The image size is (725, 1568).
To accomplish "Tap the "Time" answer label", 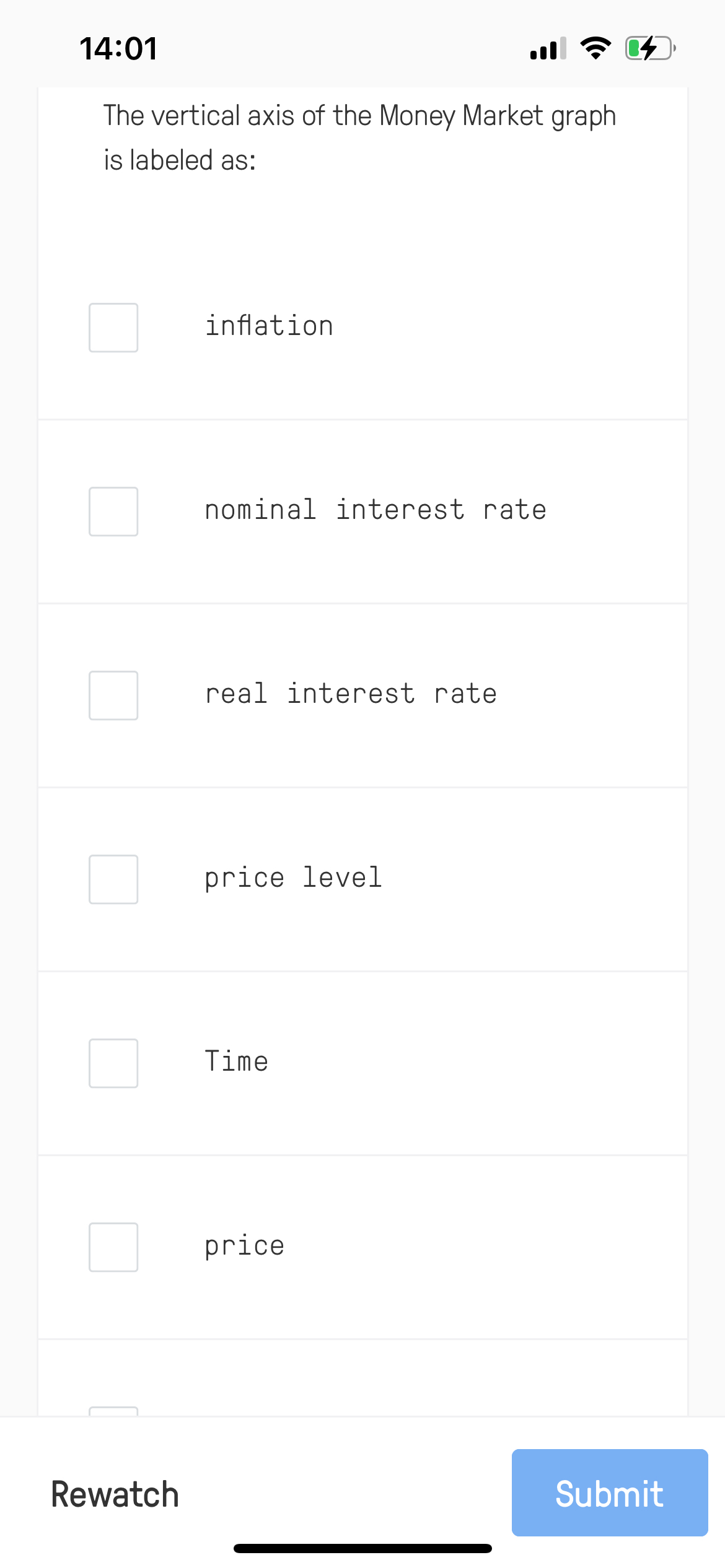I will (x=237, y=1061).
